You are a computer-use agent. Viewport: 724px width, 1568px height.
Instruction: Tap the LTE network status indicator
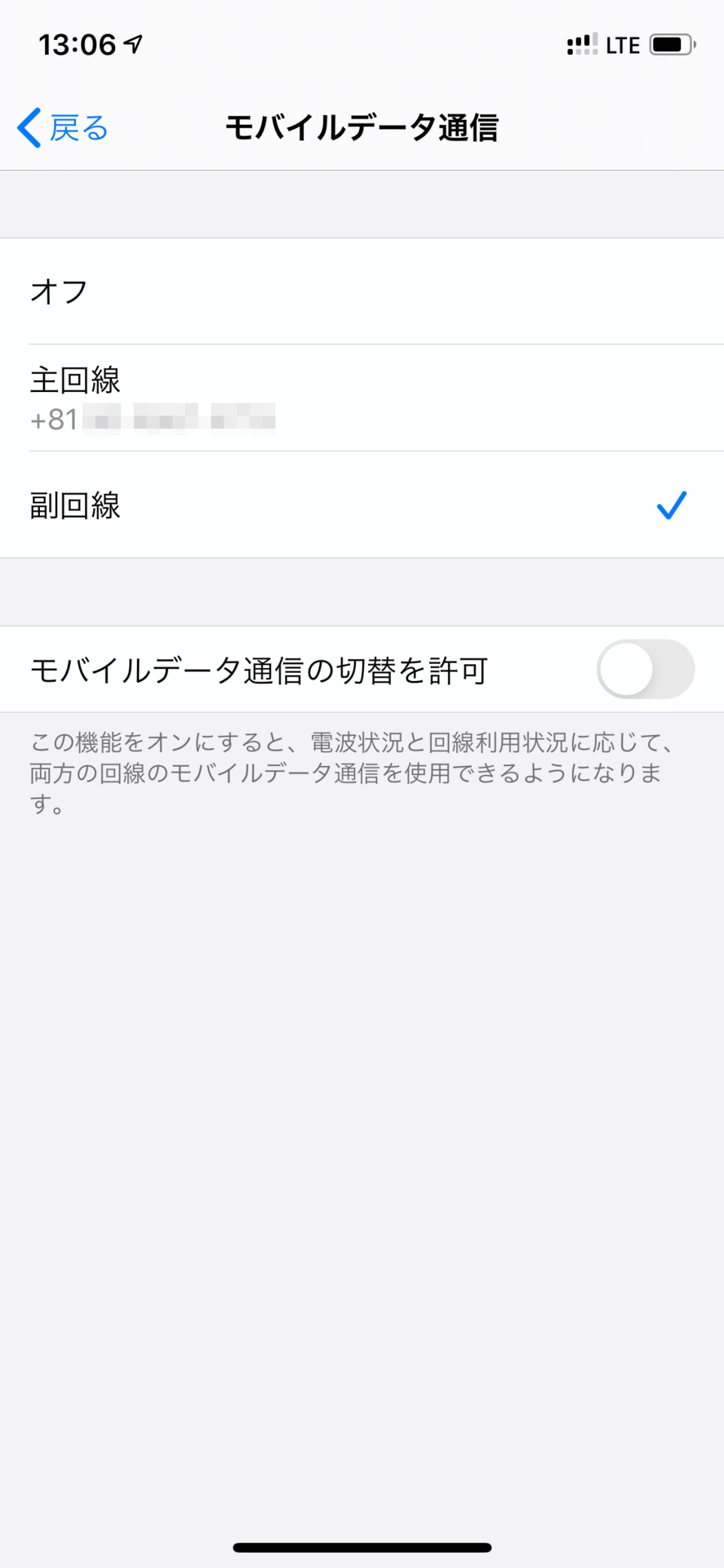(624, 45)
